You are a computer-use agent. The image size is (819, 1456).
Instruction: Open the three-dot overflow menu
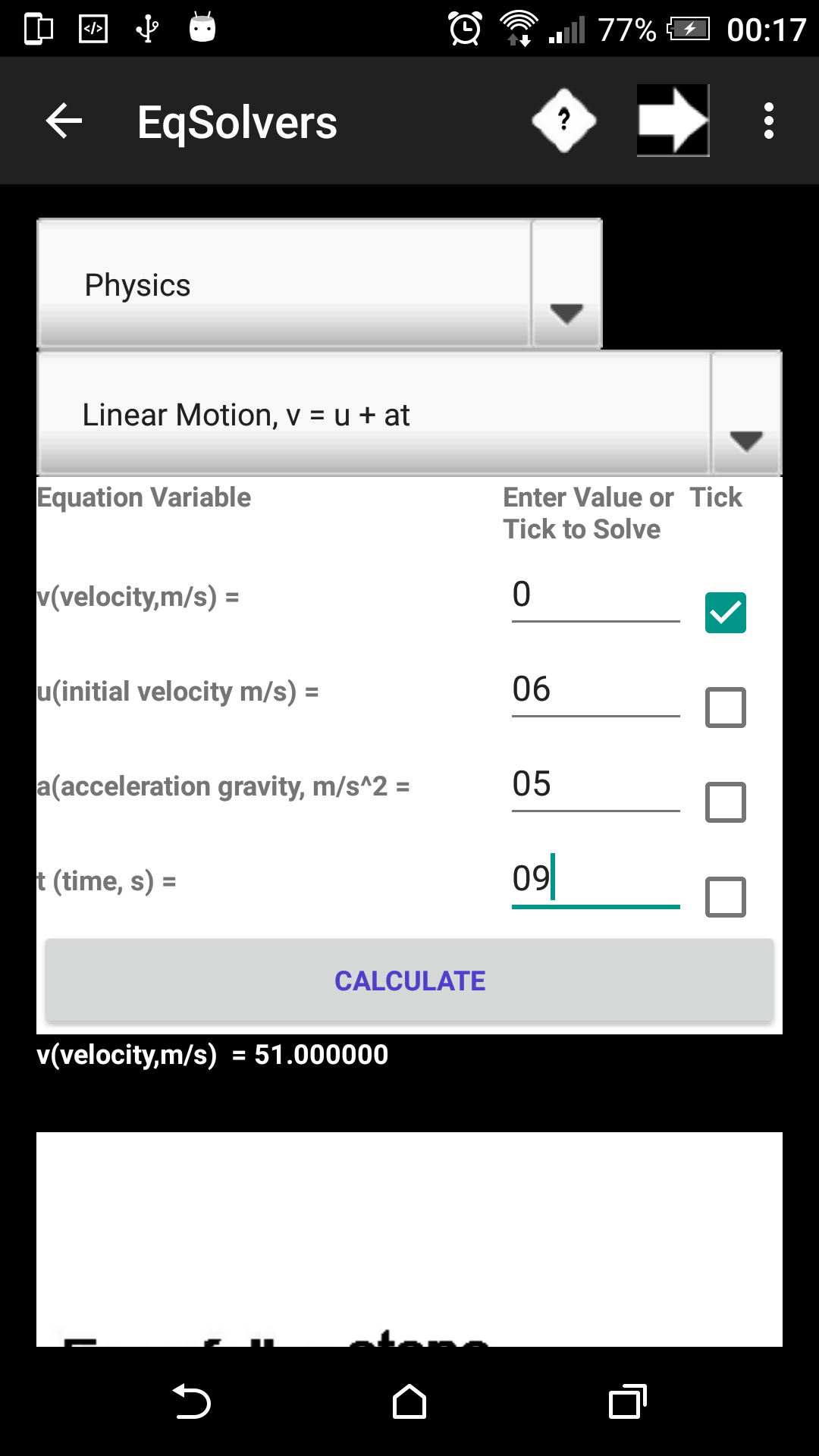767,121
